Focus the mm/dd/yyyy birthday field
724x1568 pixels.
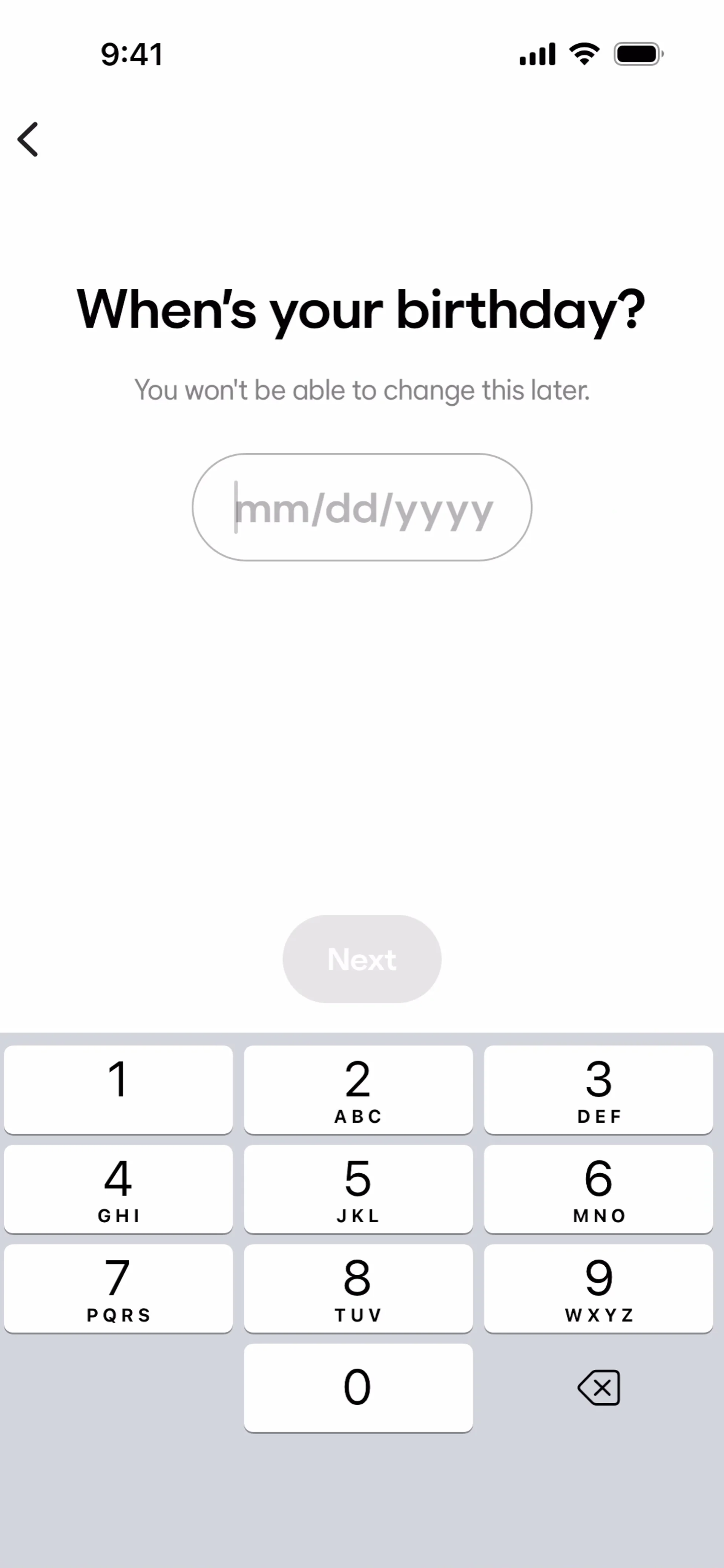362,507
